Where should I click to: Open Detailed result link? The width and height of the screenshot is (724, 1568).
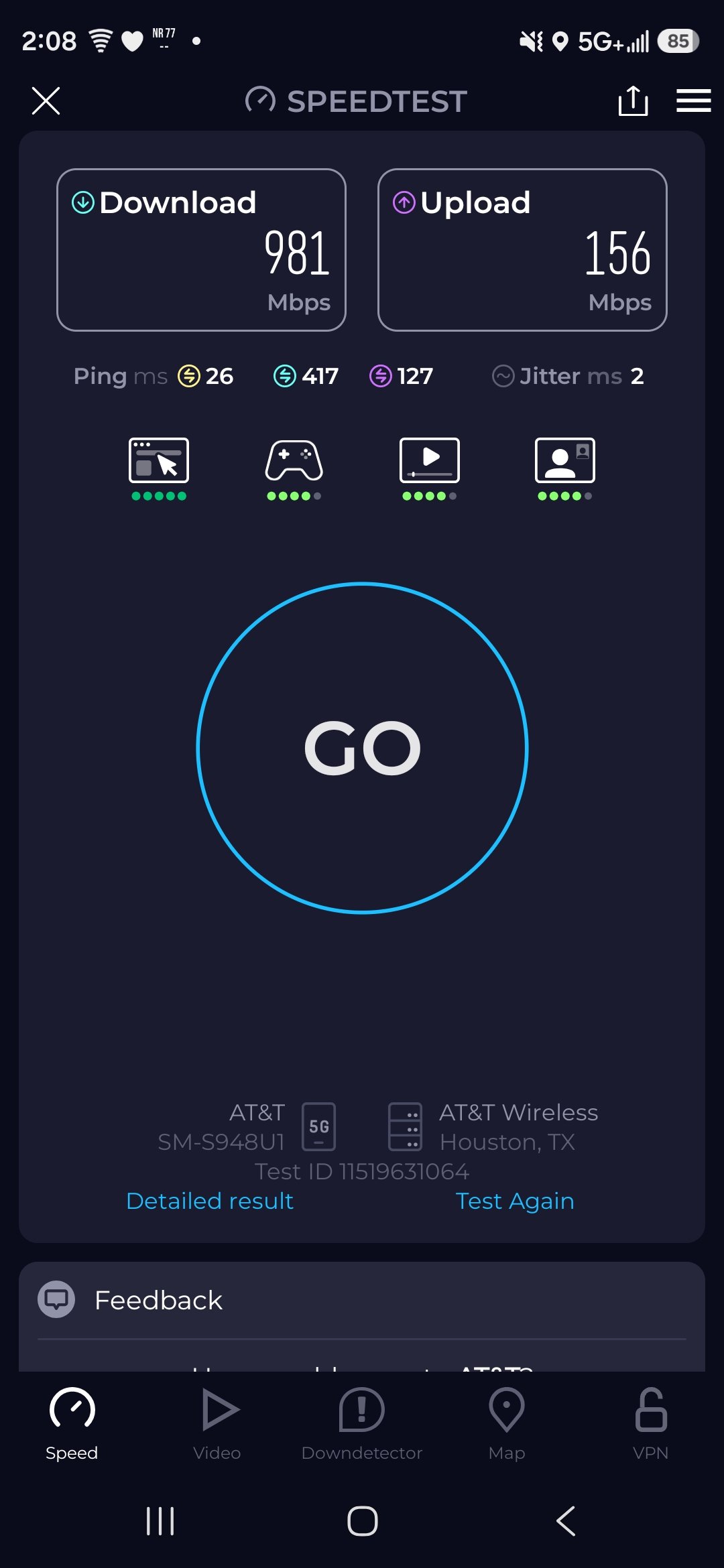click(210, 1201)
